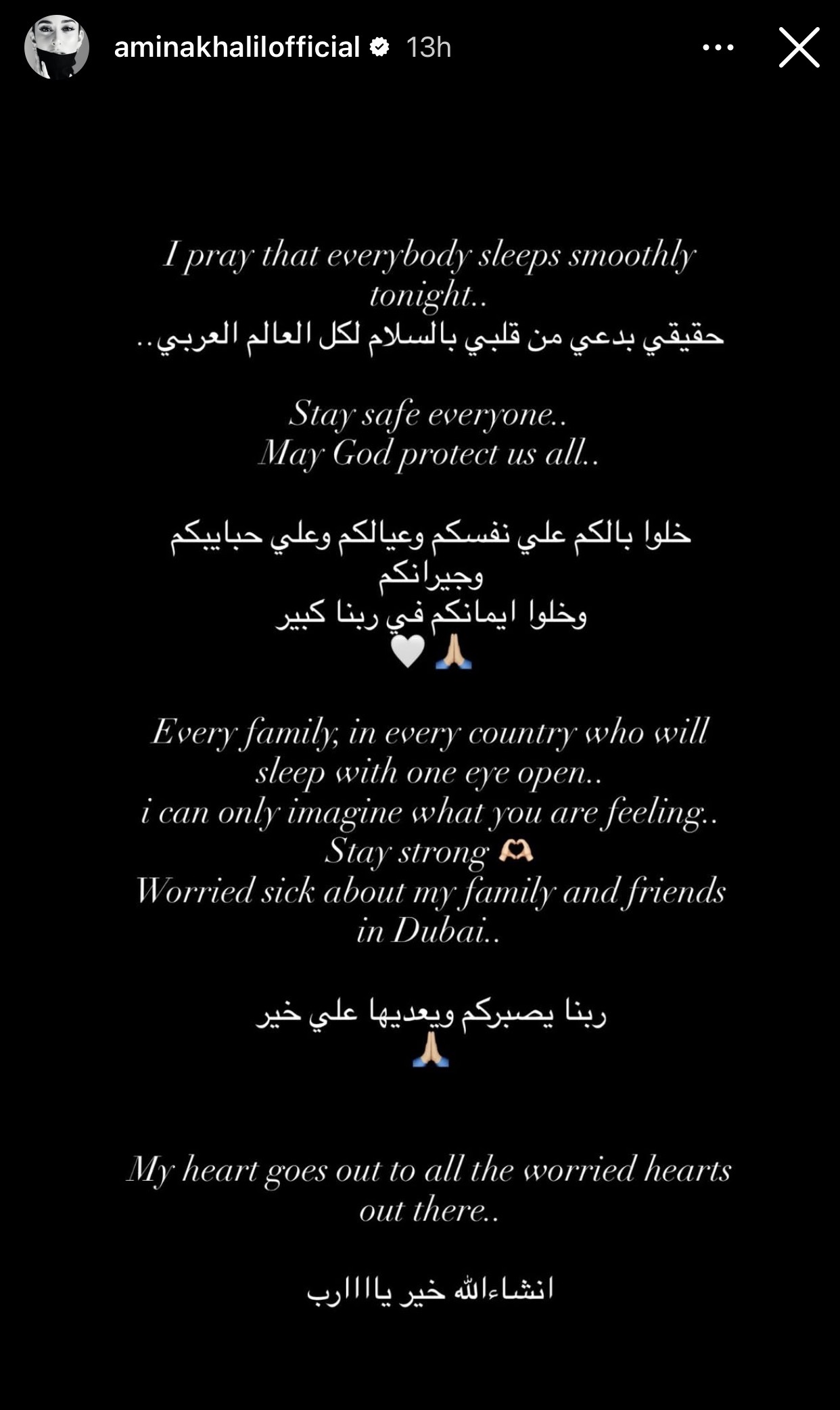This screenshot has height=1410, width=840.
Task: Open the three-dot story options menu
Action: 718,47
